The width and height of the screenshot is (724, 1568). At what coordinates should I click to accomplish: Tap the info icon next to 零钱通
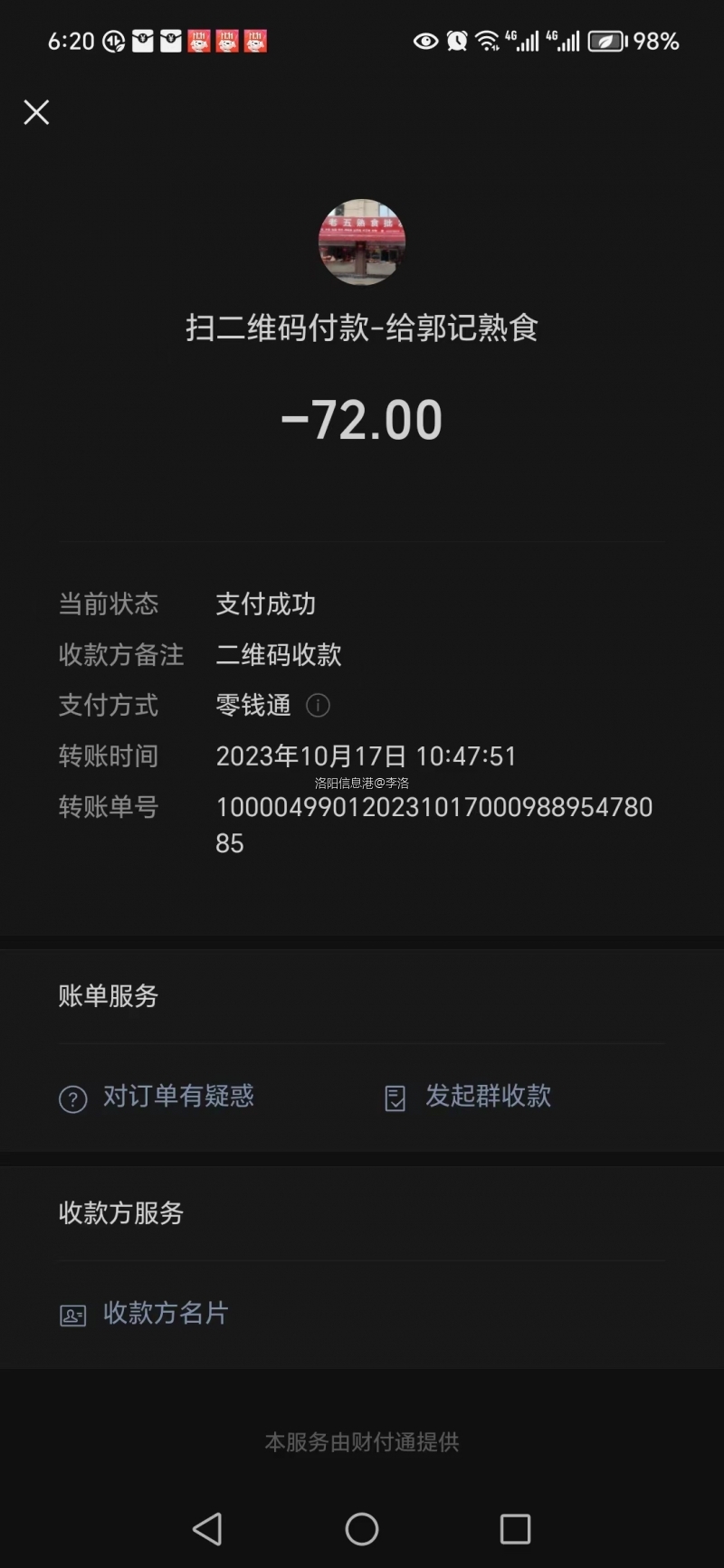coord(318,706)
